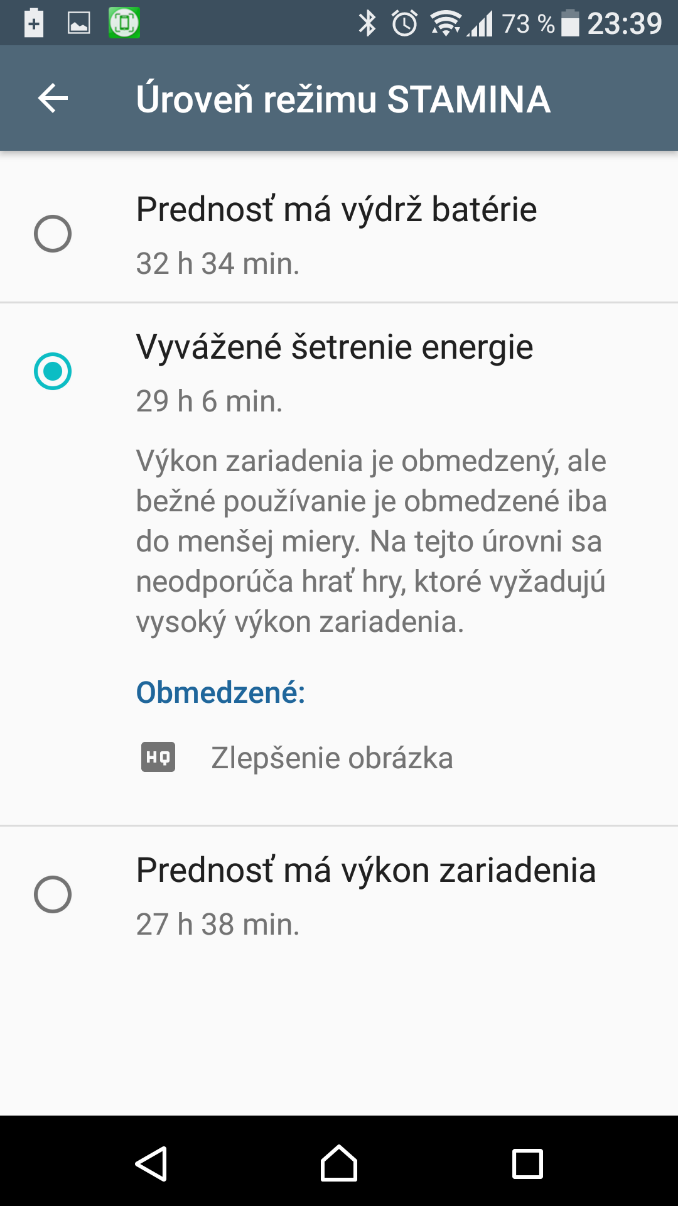Tap the system home button
The image size is (678, 1206).
point(338,1162)
